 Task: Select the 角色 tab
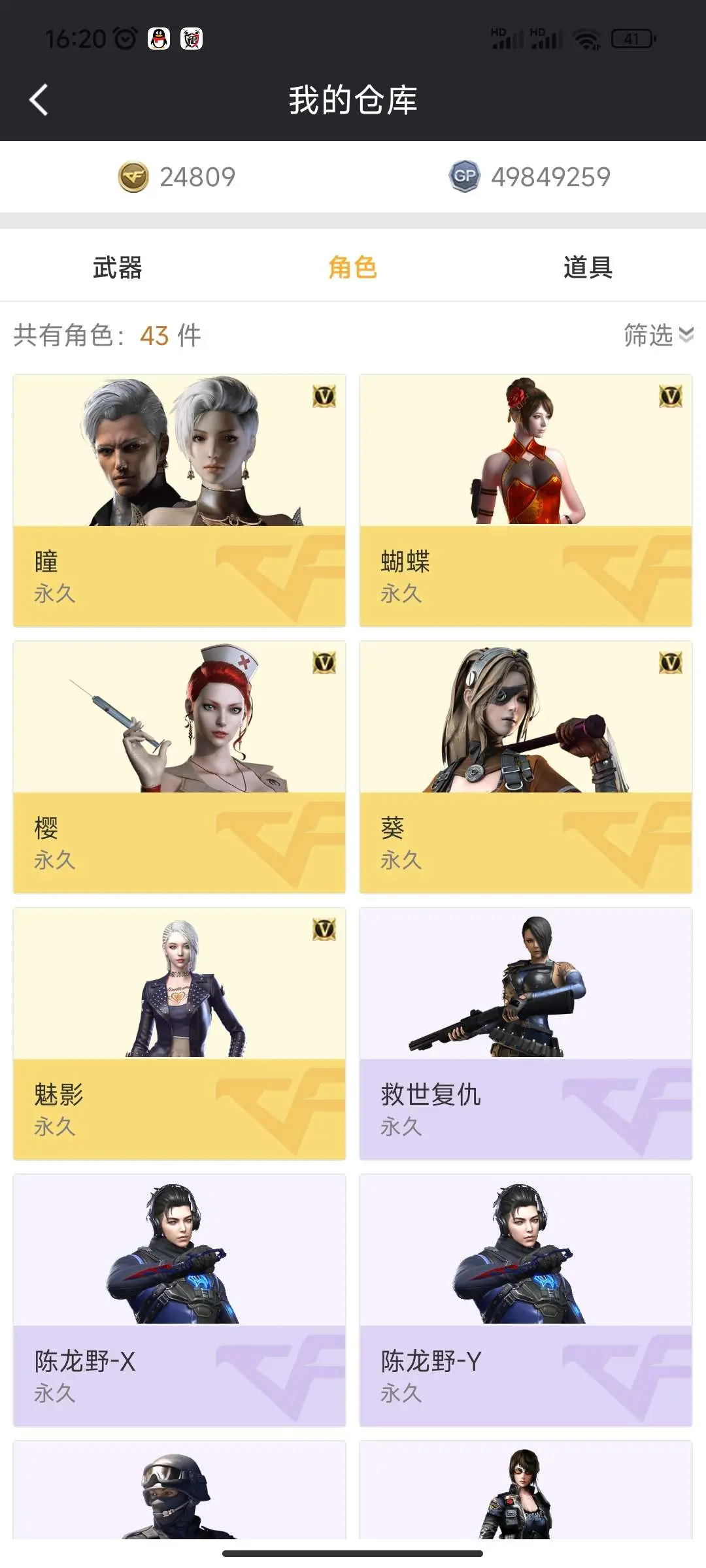point(352,267)
